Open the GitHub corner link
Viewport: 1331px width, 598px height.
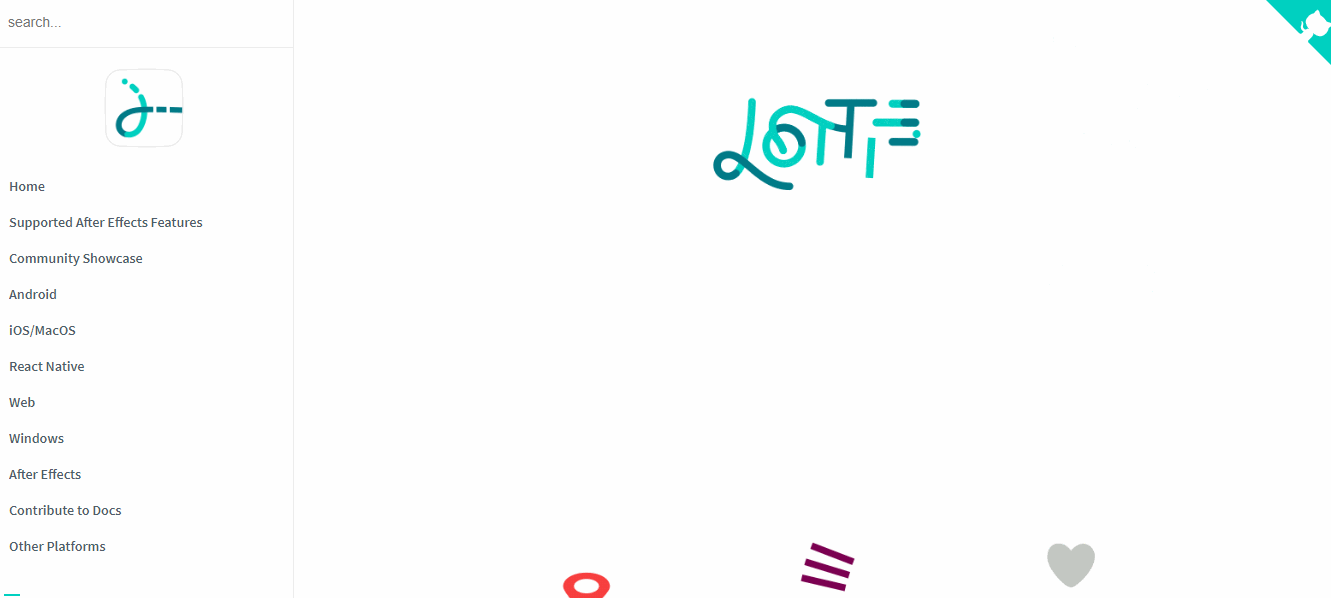click(1310, 20)
